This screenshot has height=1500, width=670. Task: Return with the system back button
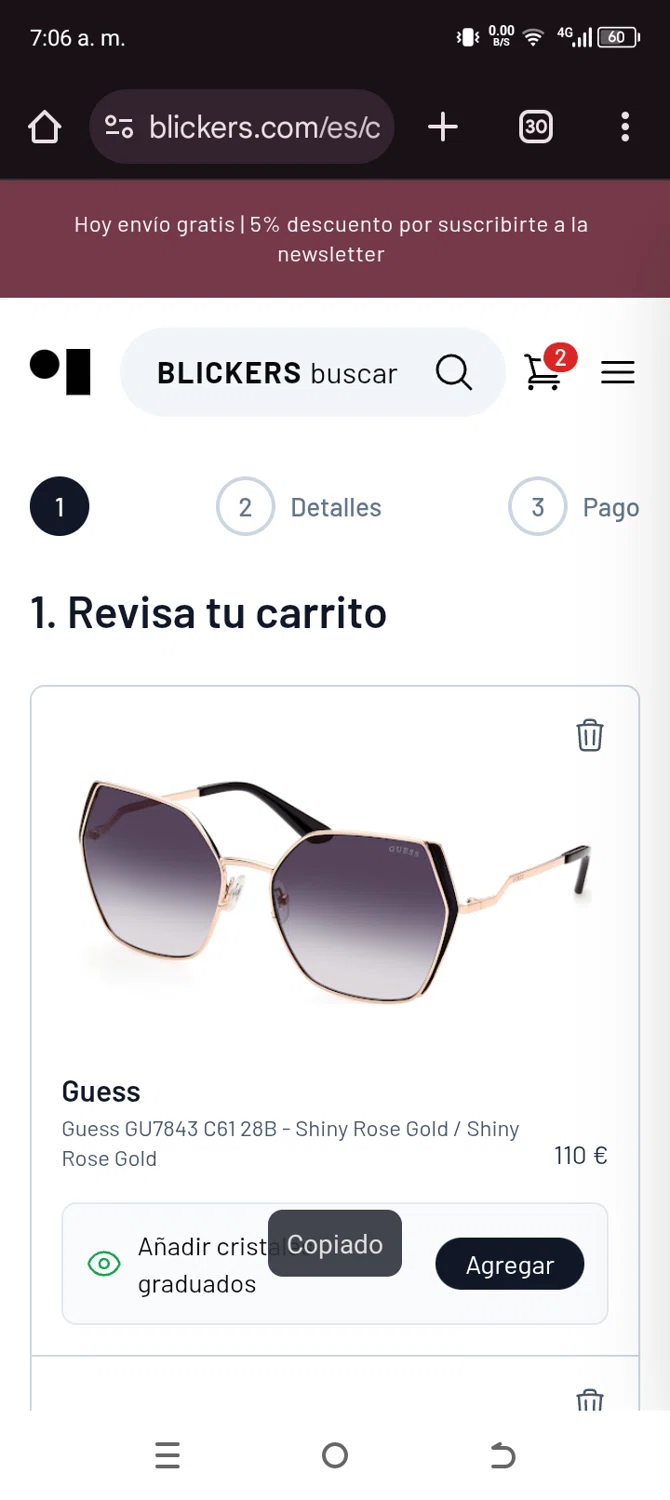coord(502,1456)
